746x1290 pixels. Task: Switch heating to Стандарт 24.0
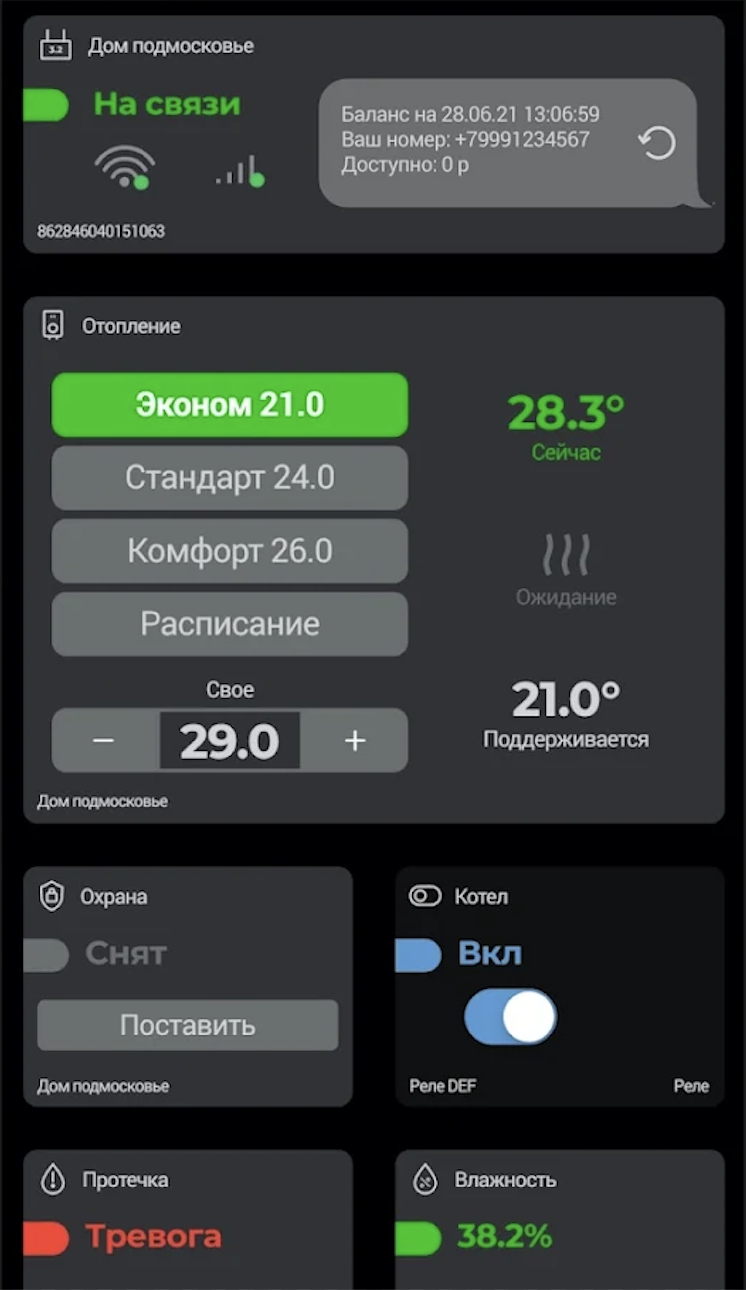click(x=229, y=478)
